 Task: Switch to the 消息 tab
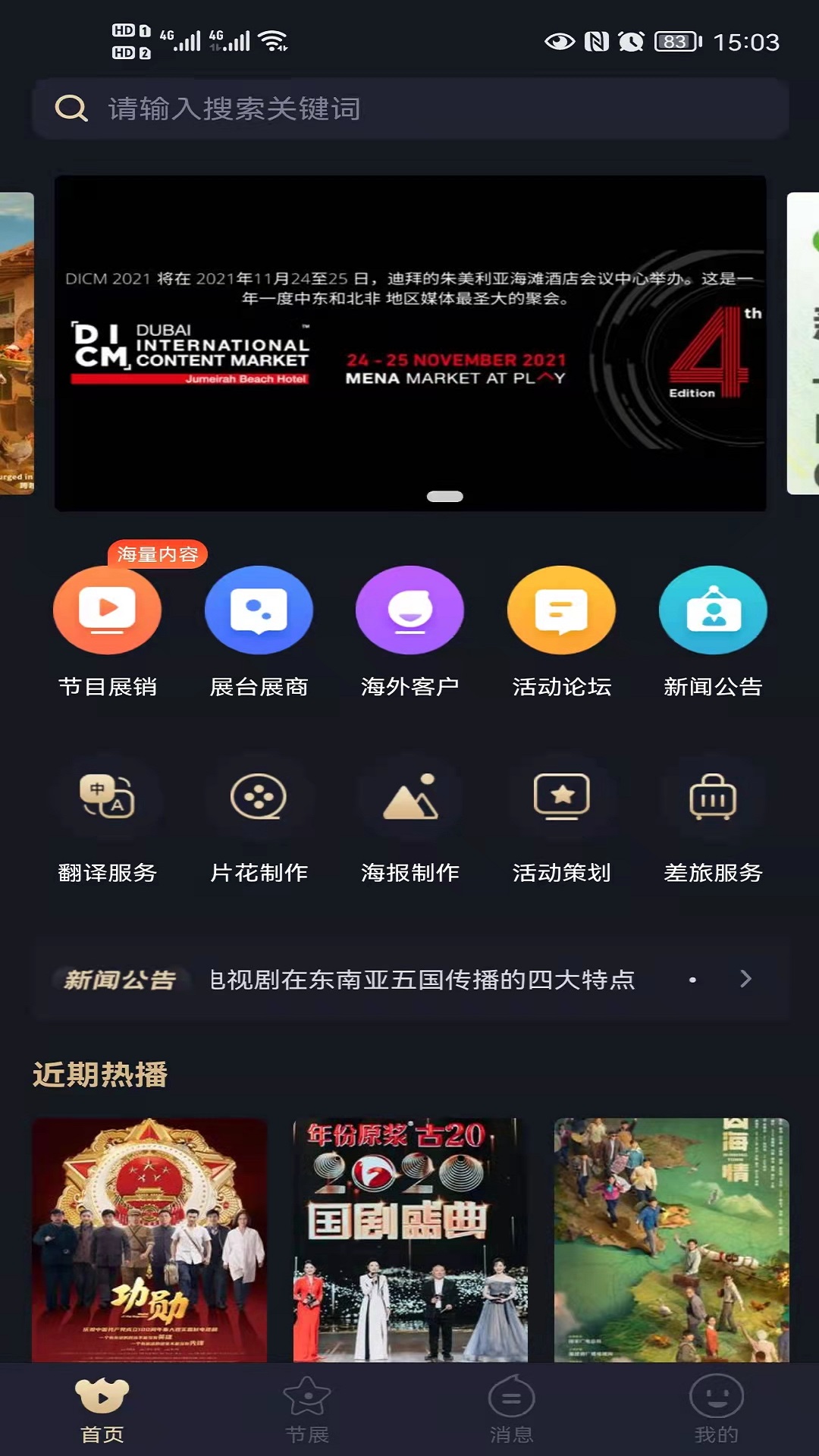click(512, 1410)
